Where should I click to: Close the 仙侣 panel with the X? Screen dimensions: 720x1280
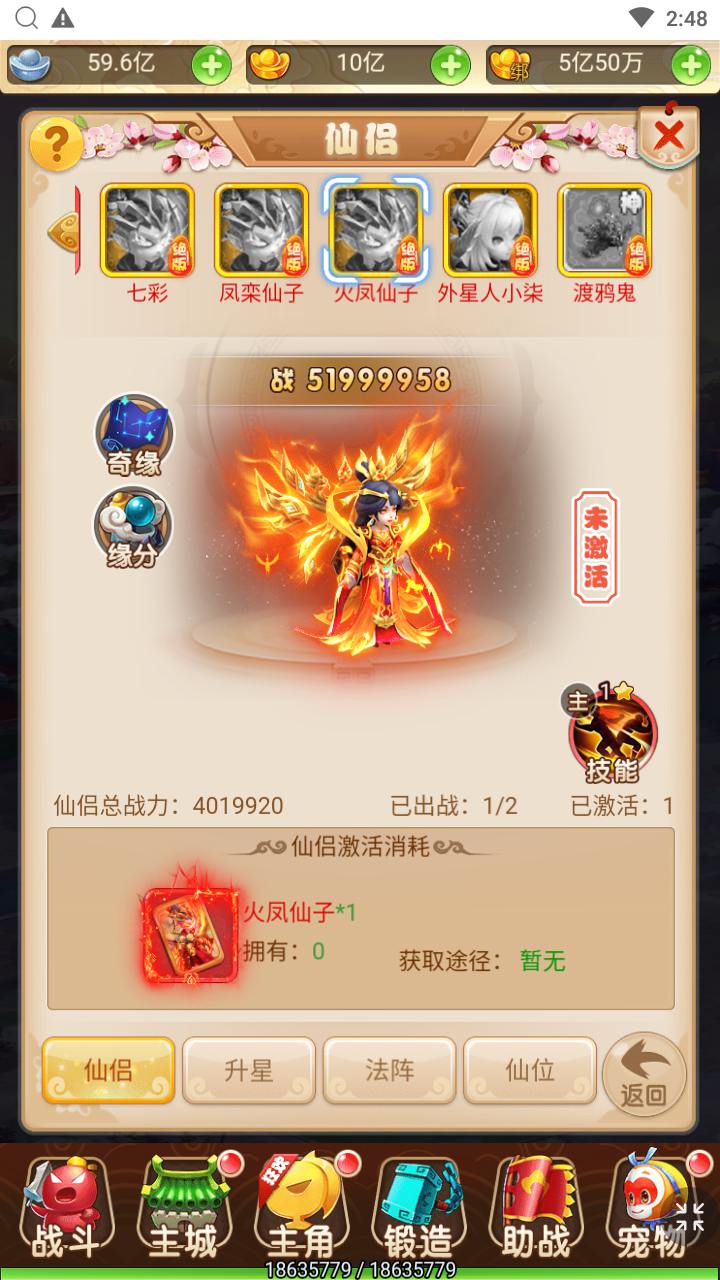669,138
